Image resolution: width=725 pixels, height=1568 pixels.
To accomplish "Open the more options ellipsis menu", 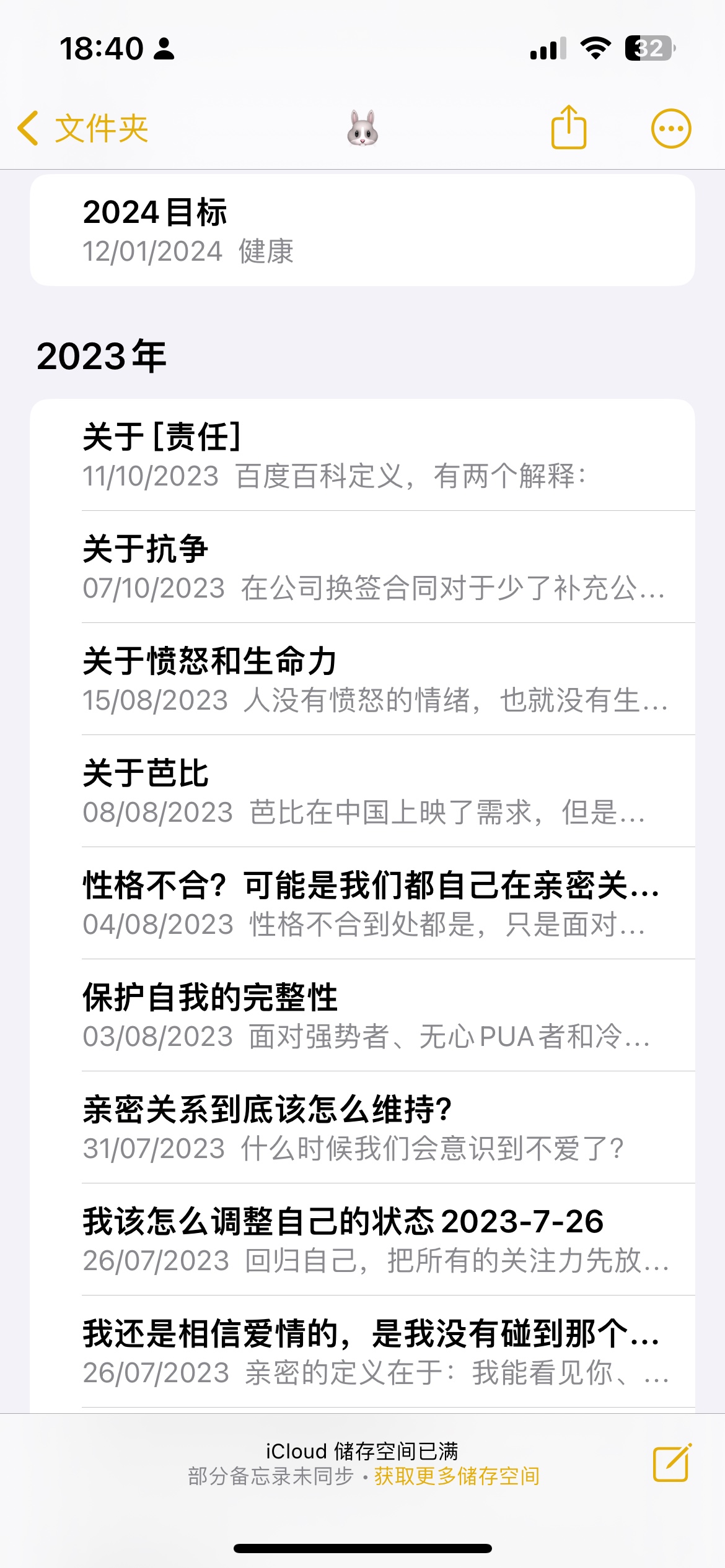I will pyautogui.click(x=671, y=129).
